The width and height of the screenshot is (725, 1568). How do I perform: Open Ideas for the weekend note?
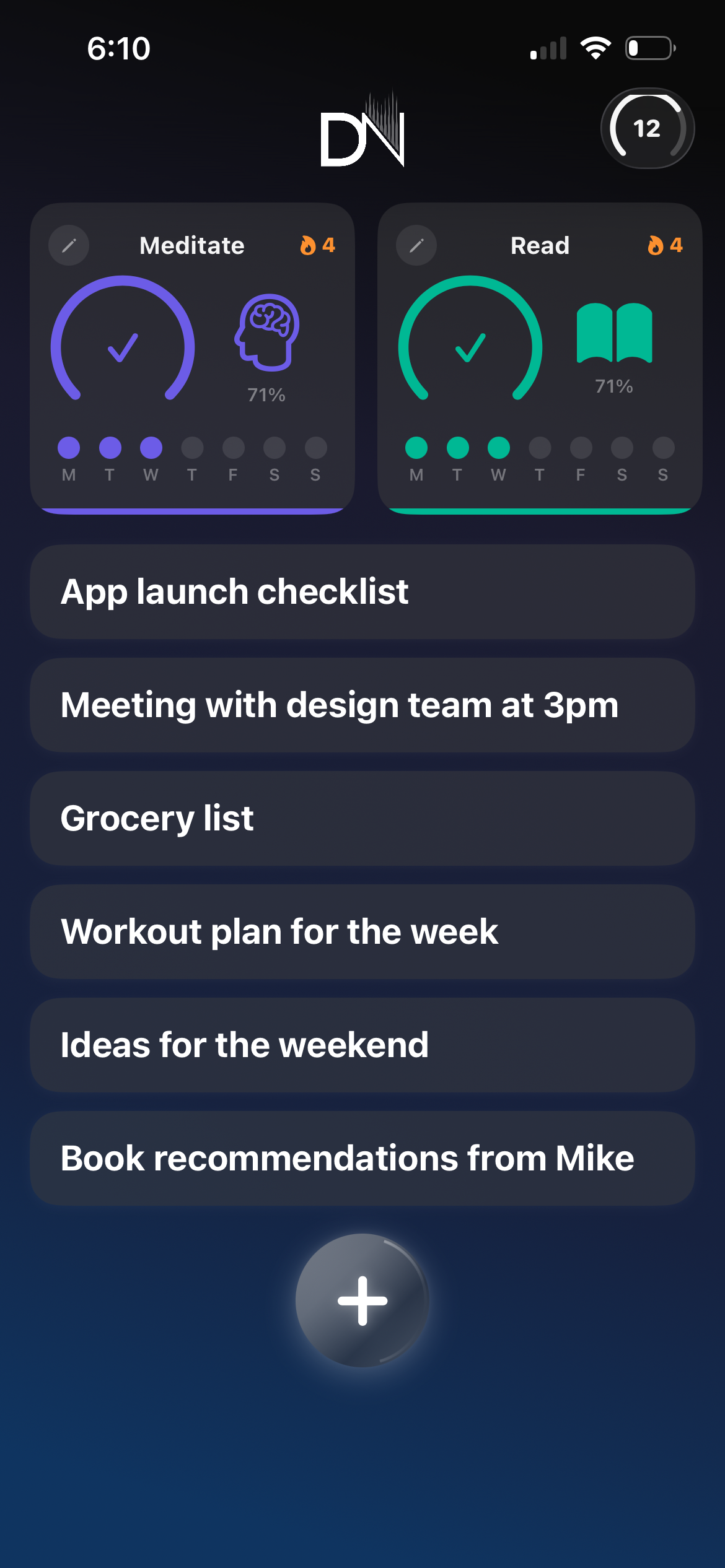click(x=362, y=1045)
